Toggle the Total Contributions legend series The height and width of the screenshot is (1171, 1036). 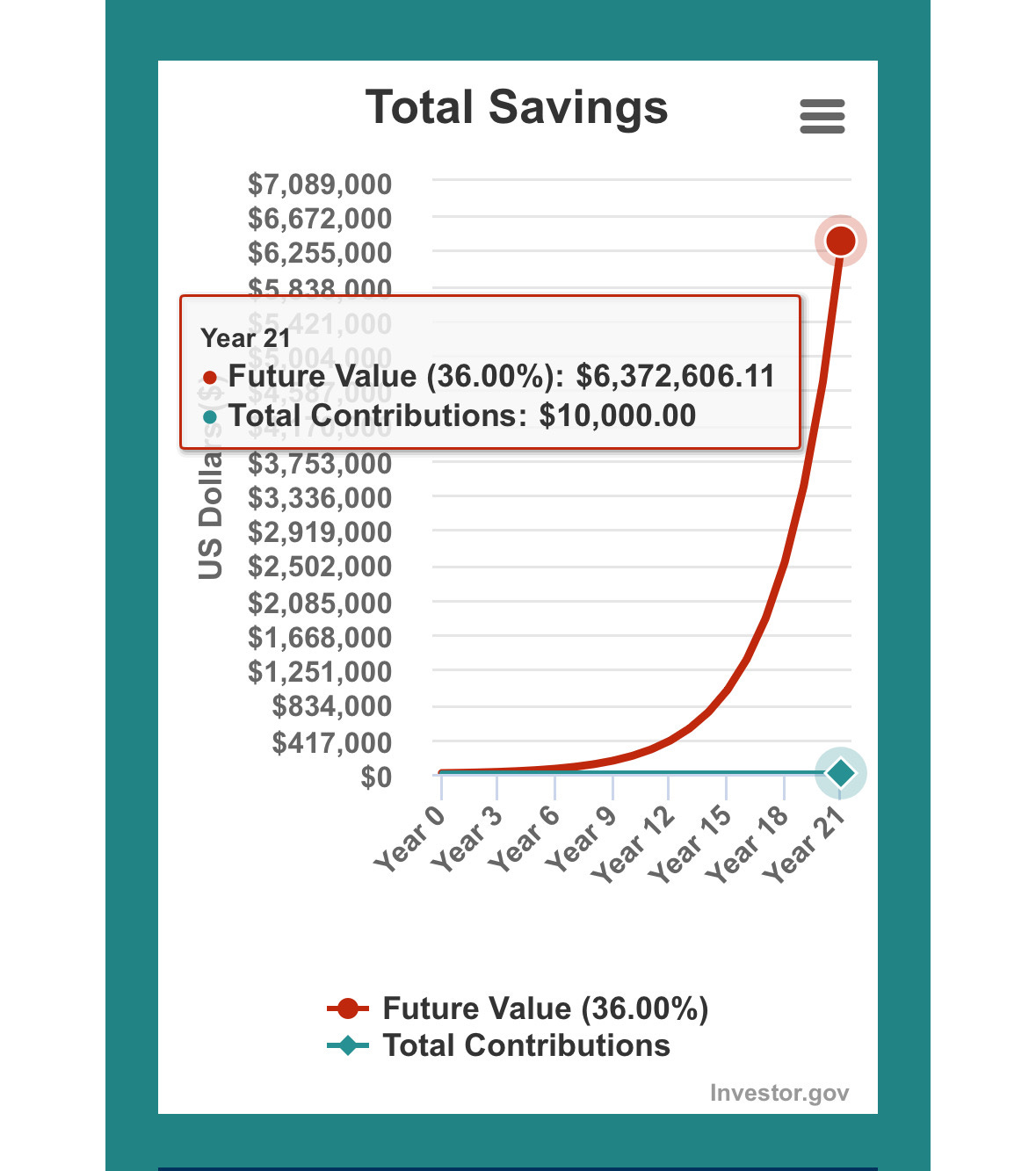[498, 1045]
